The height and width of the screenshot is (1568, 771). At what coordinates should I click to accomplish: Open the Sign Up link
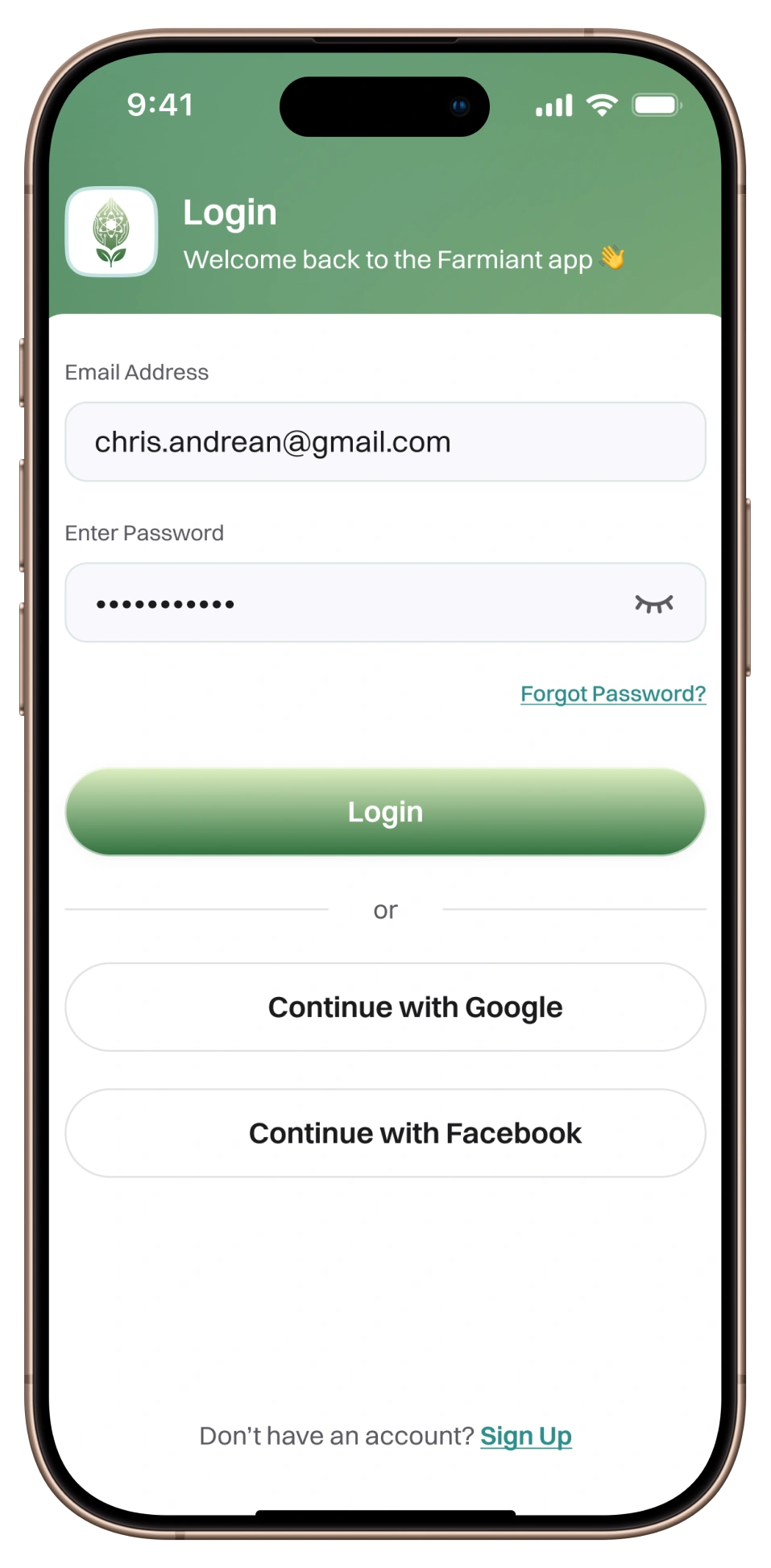[x=526, y=1436]
